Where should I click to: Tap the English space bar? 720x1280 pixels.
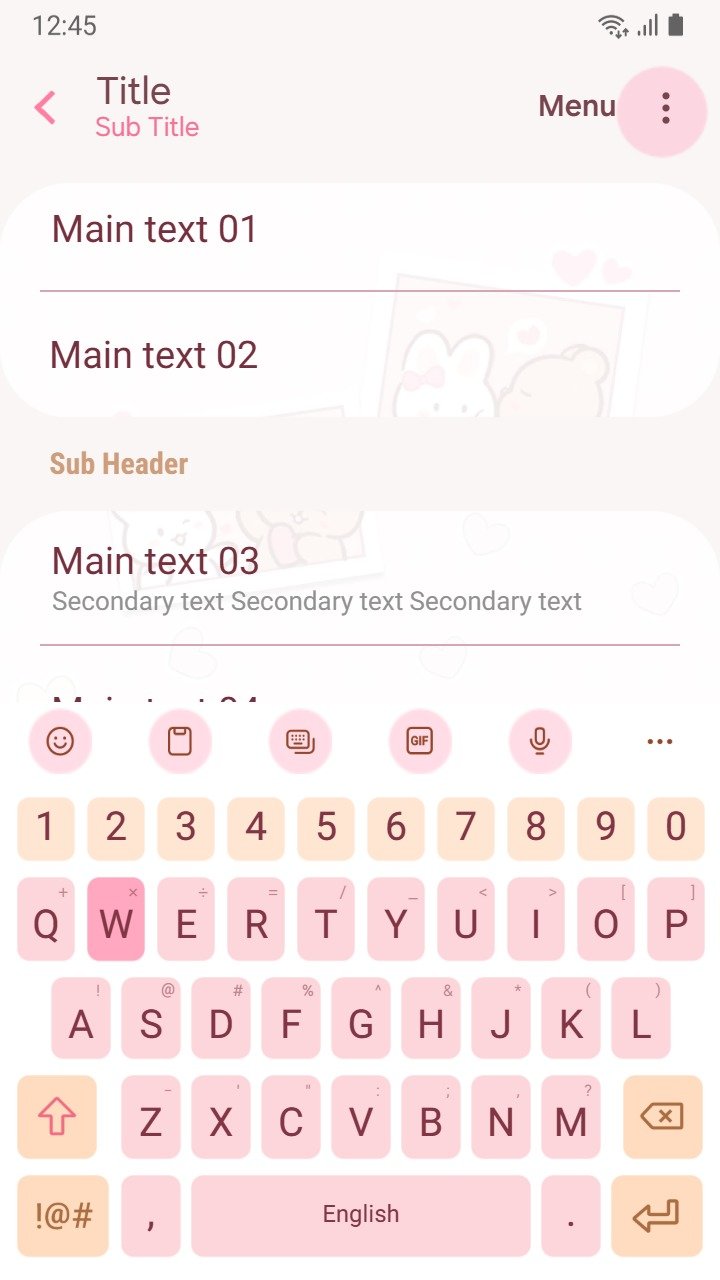361,1215
